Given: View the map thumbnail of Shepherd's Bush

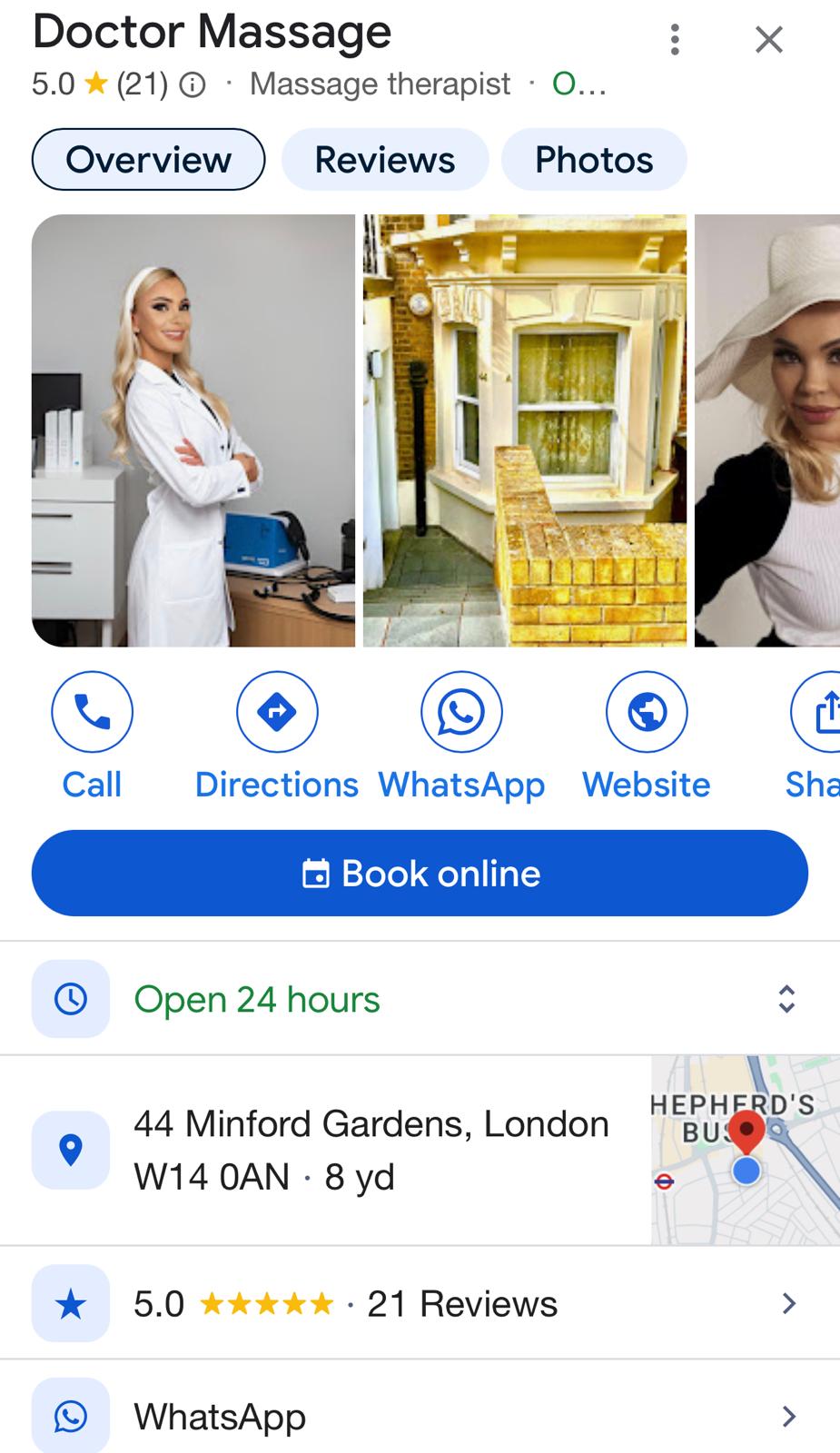Looking at the screenshot, I should 745,1150.
